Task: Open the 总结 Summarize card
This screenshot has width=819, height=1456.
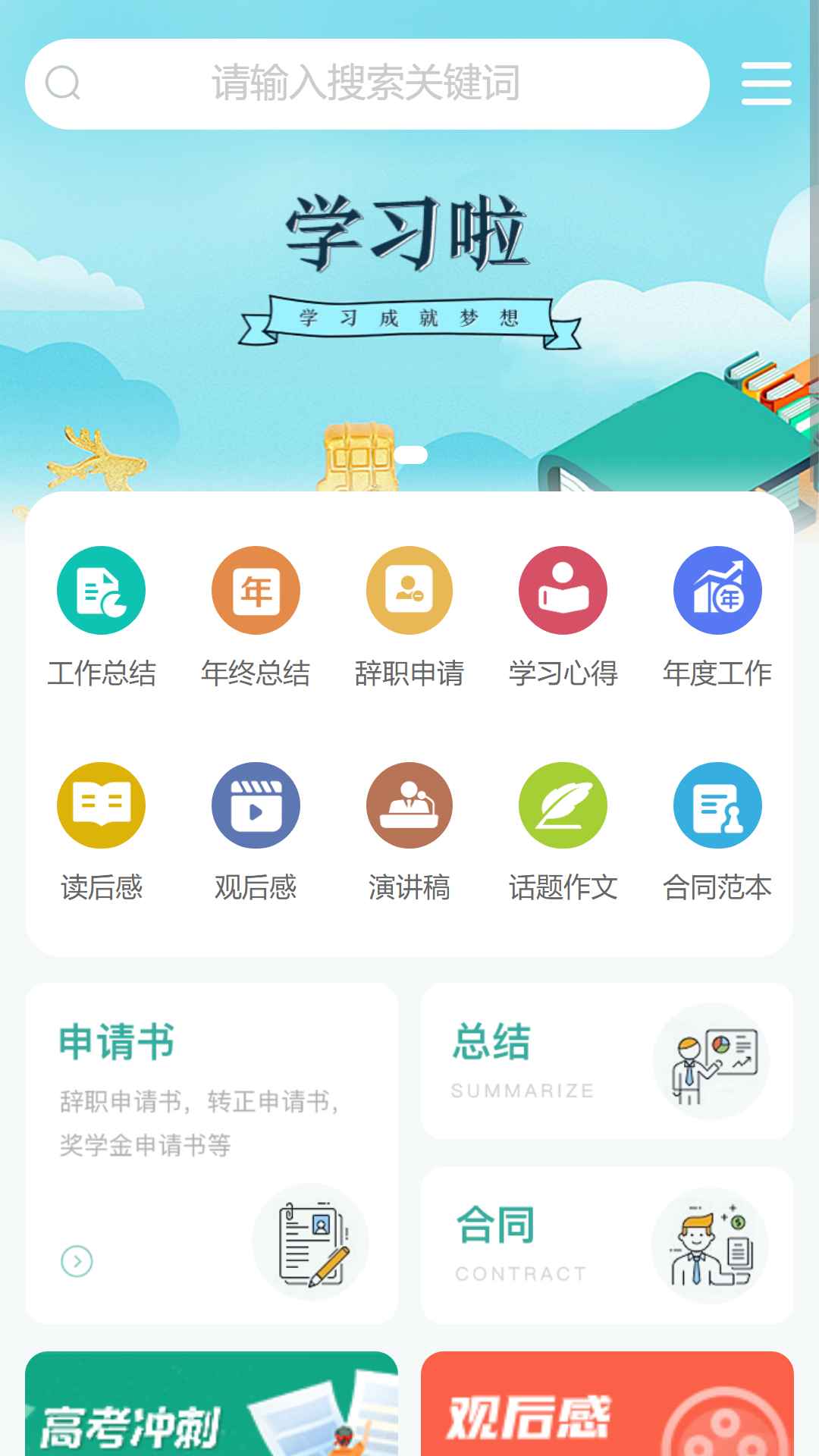Action: 607,1061
